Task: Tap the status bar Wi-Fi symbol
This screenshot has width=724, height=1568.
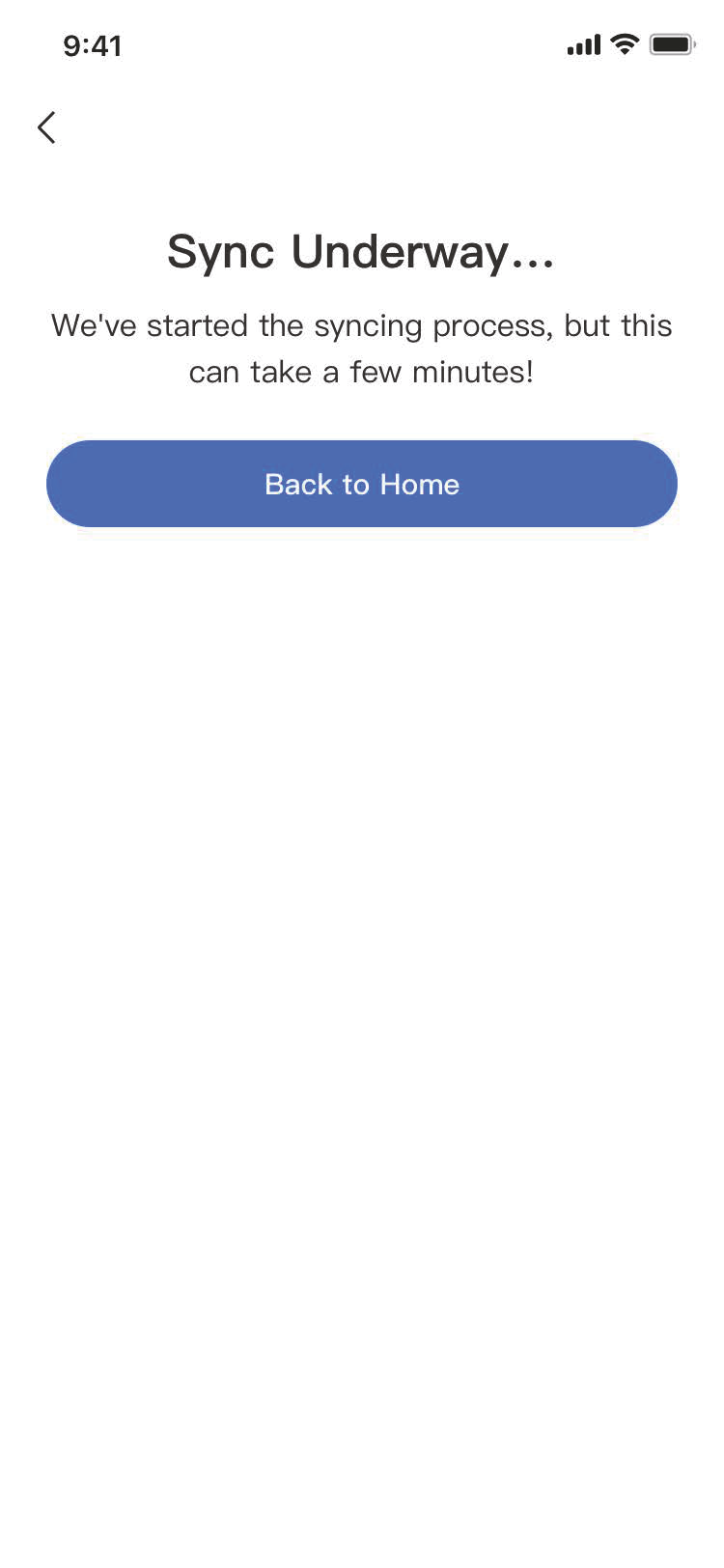Action: pos(624,43)
